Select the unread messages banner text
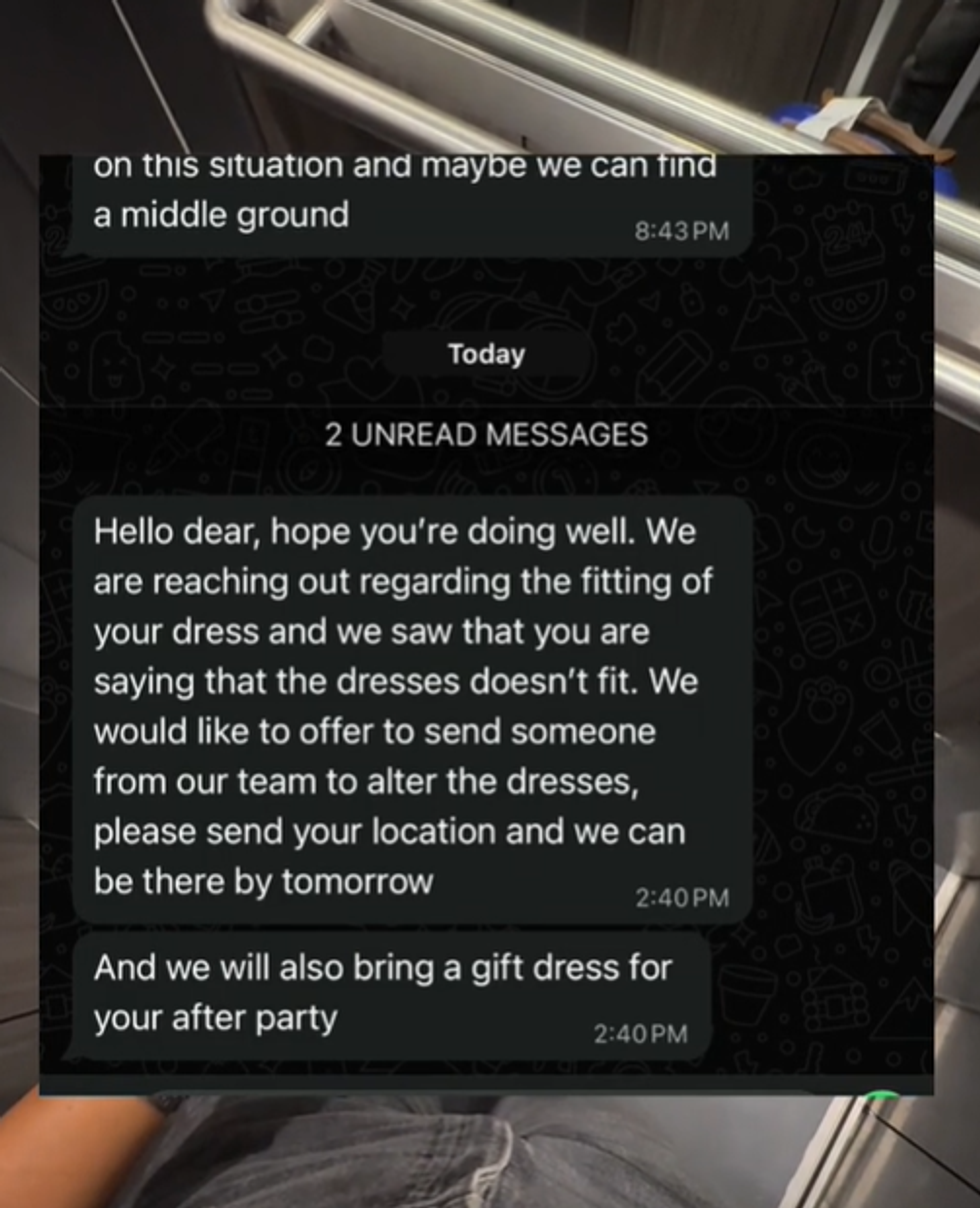 click(x=484, y=435)
